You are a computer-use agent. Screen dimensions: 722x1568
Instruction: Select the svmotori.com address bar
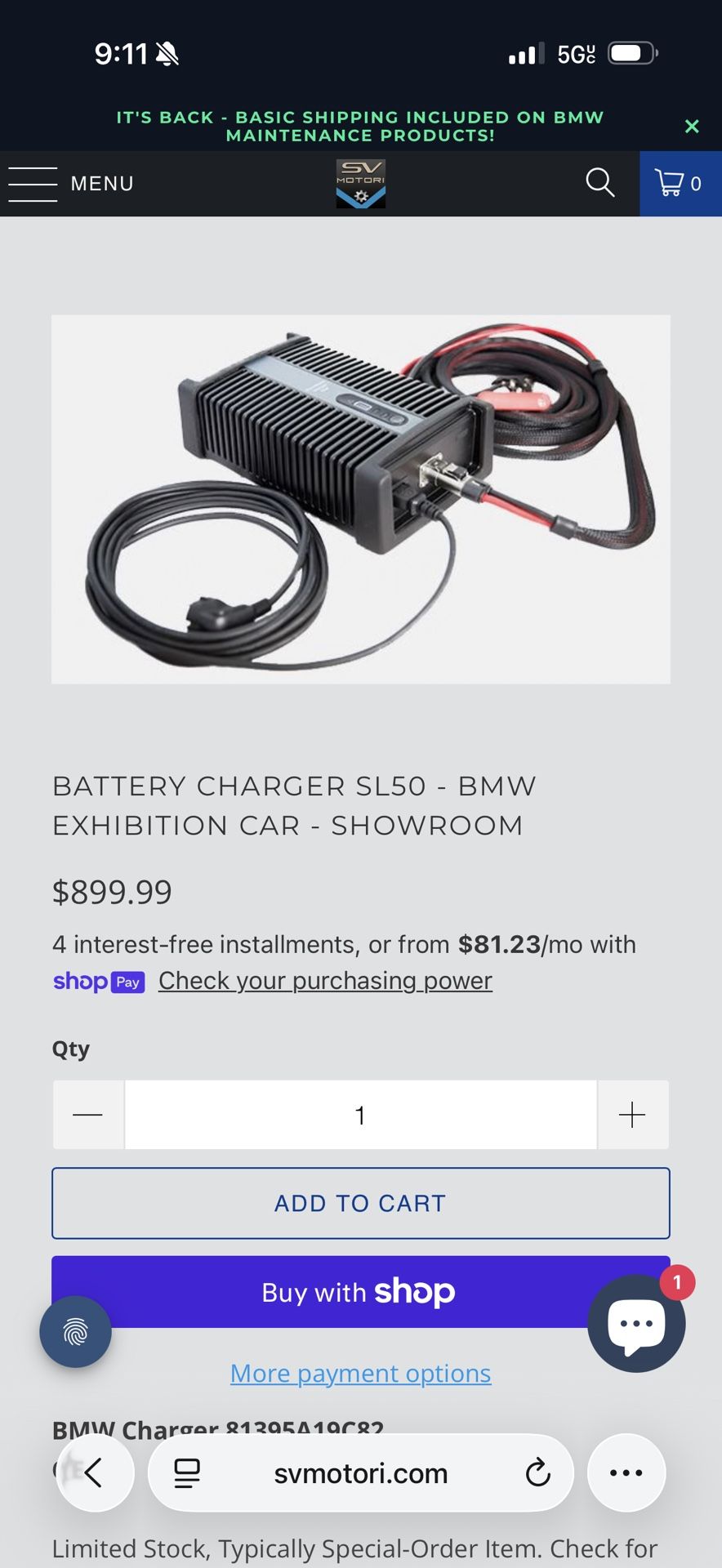point(360,1473)
